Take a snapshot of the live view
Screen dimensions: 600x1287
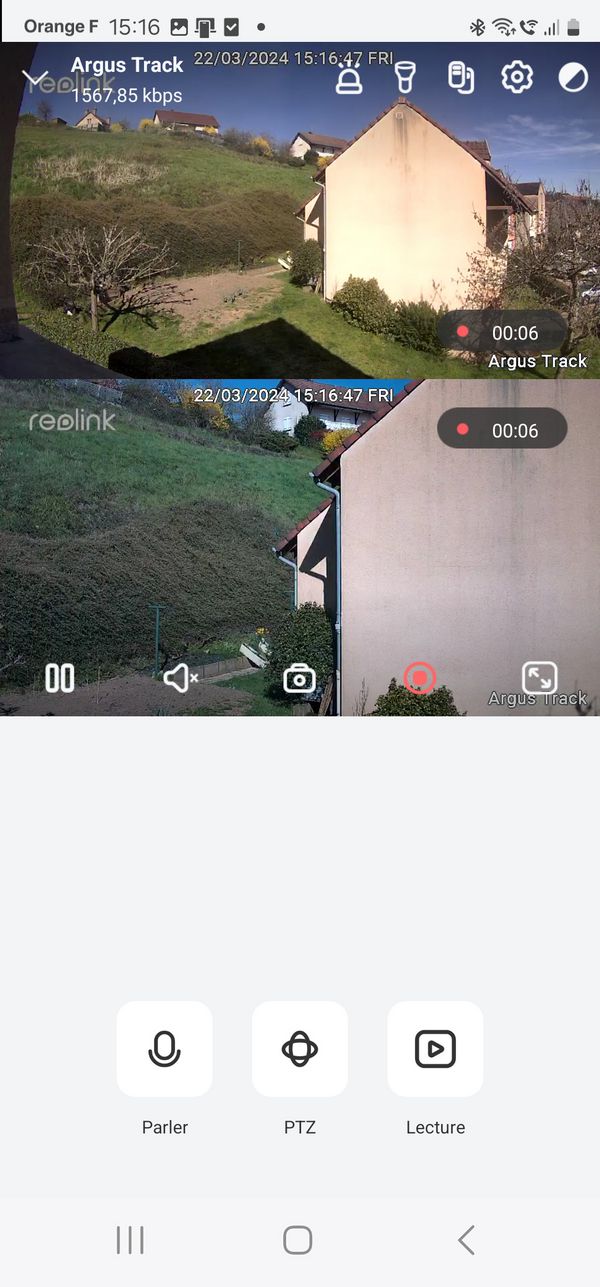point(299,679)
